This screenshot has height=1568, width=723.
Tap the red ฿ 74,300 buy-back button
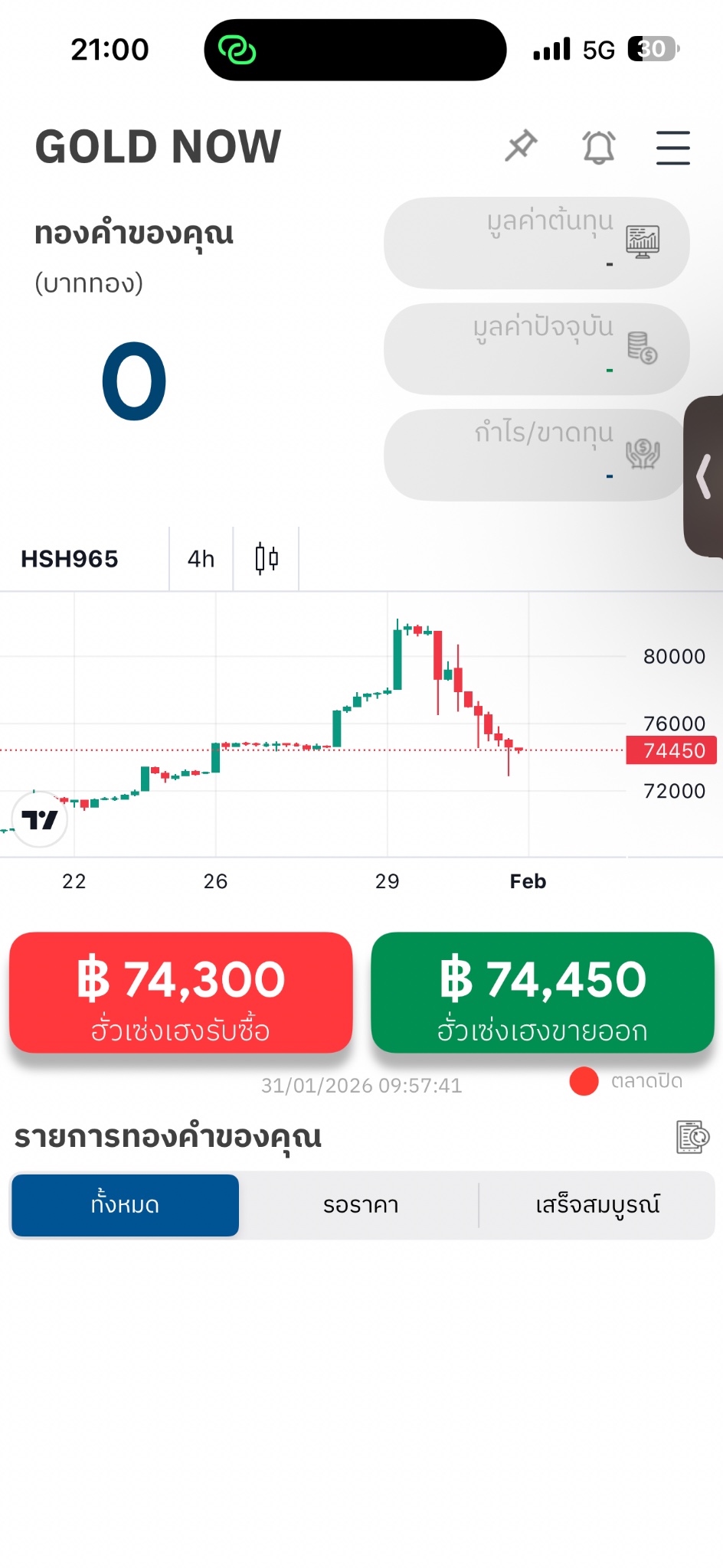(181, 993)
